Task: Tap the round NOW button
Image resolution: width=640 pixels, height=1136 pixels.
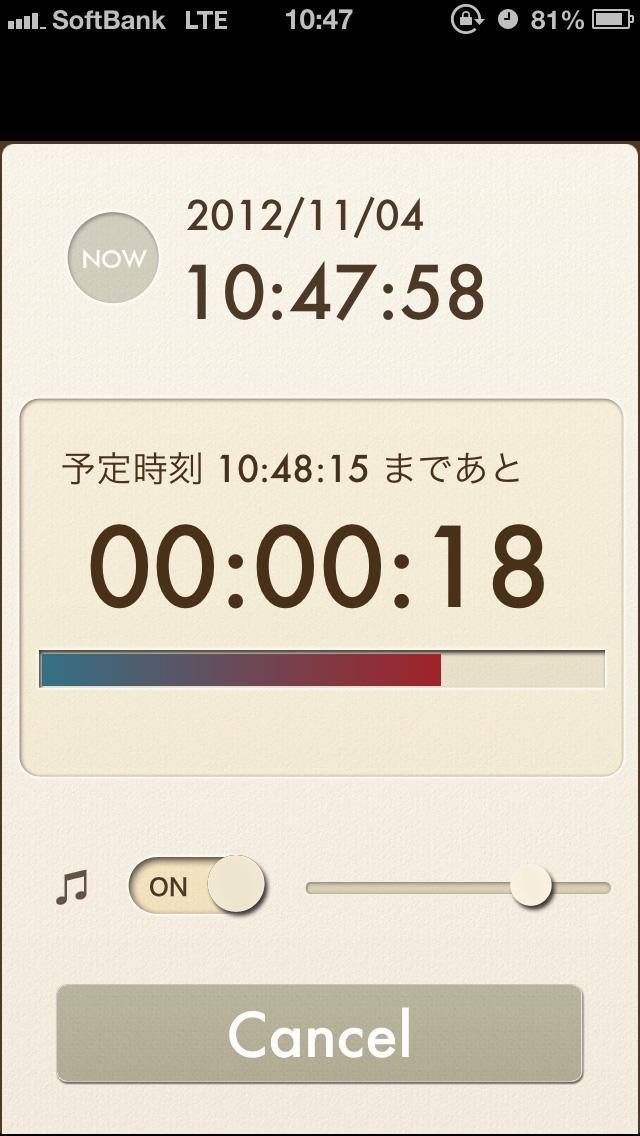Action: tap(112, 258)
